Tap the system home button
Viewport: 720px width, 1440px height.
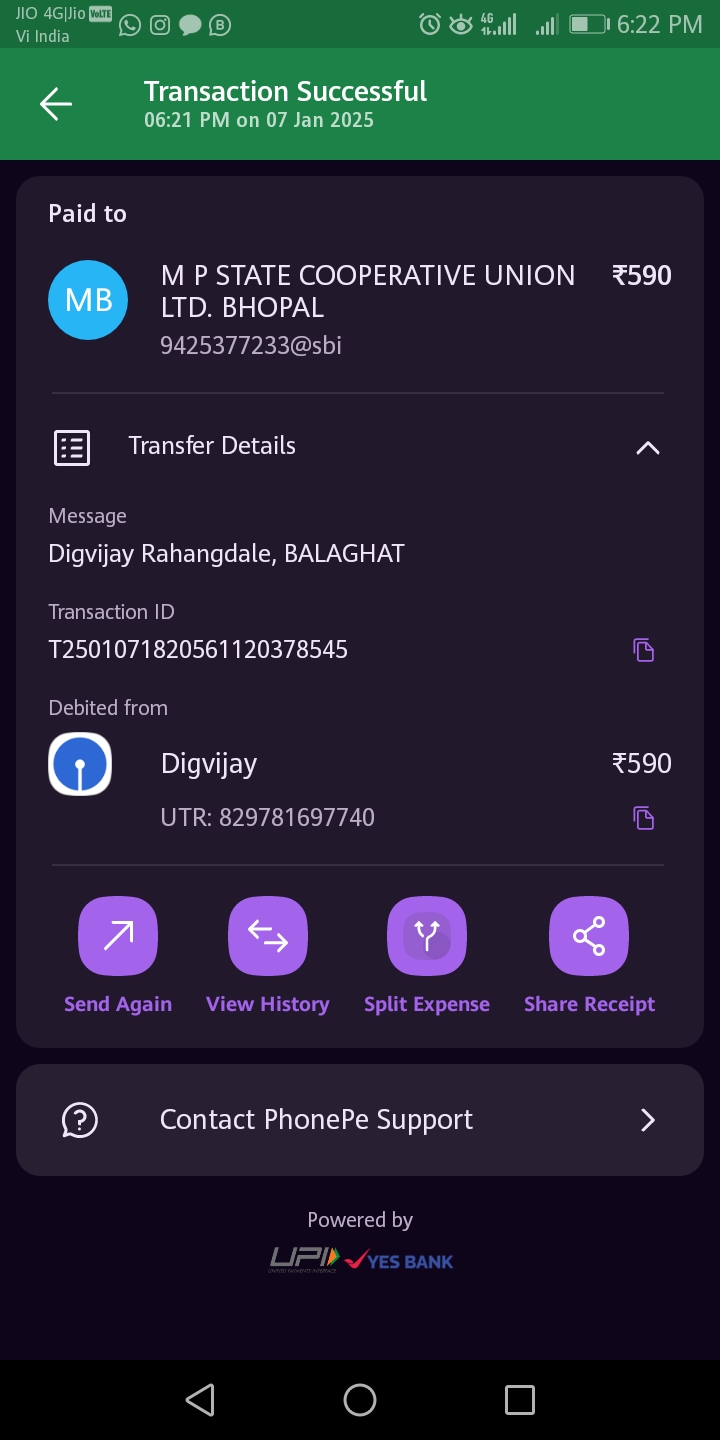coord(360,1400)
